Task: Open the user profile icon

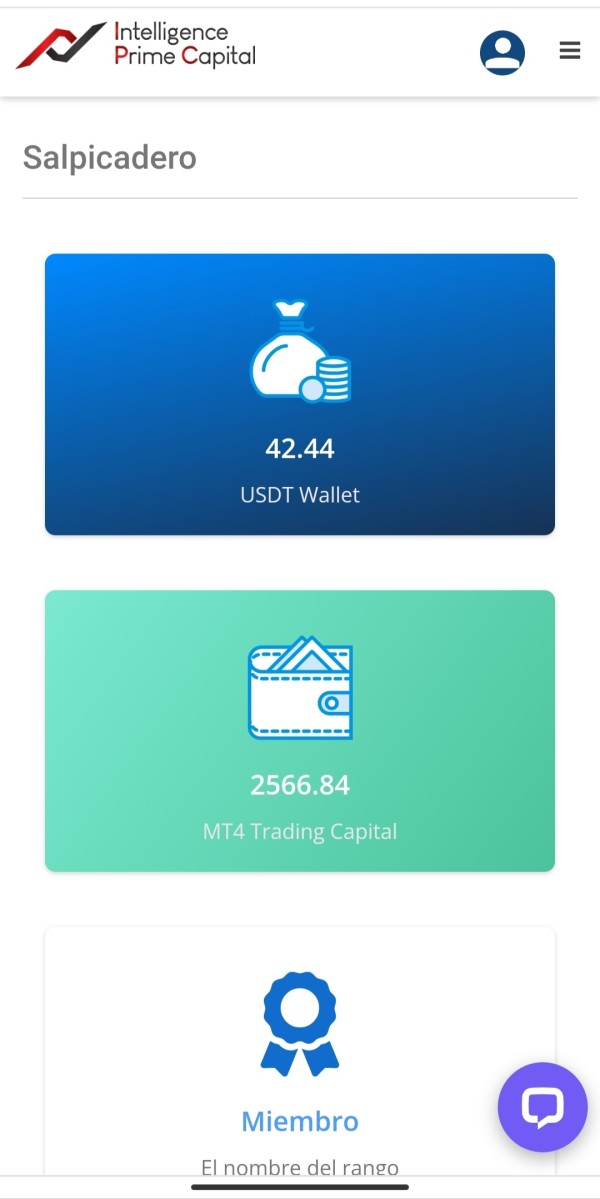Action: click(x=502, y=53)
